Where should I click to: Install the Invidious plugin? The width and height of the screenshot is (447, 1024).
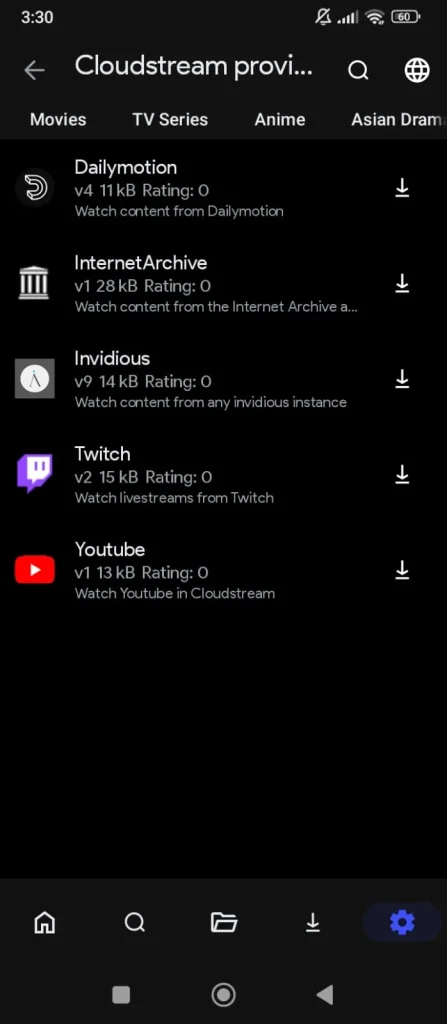pos(402,379)
